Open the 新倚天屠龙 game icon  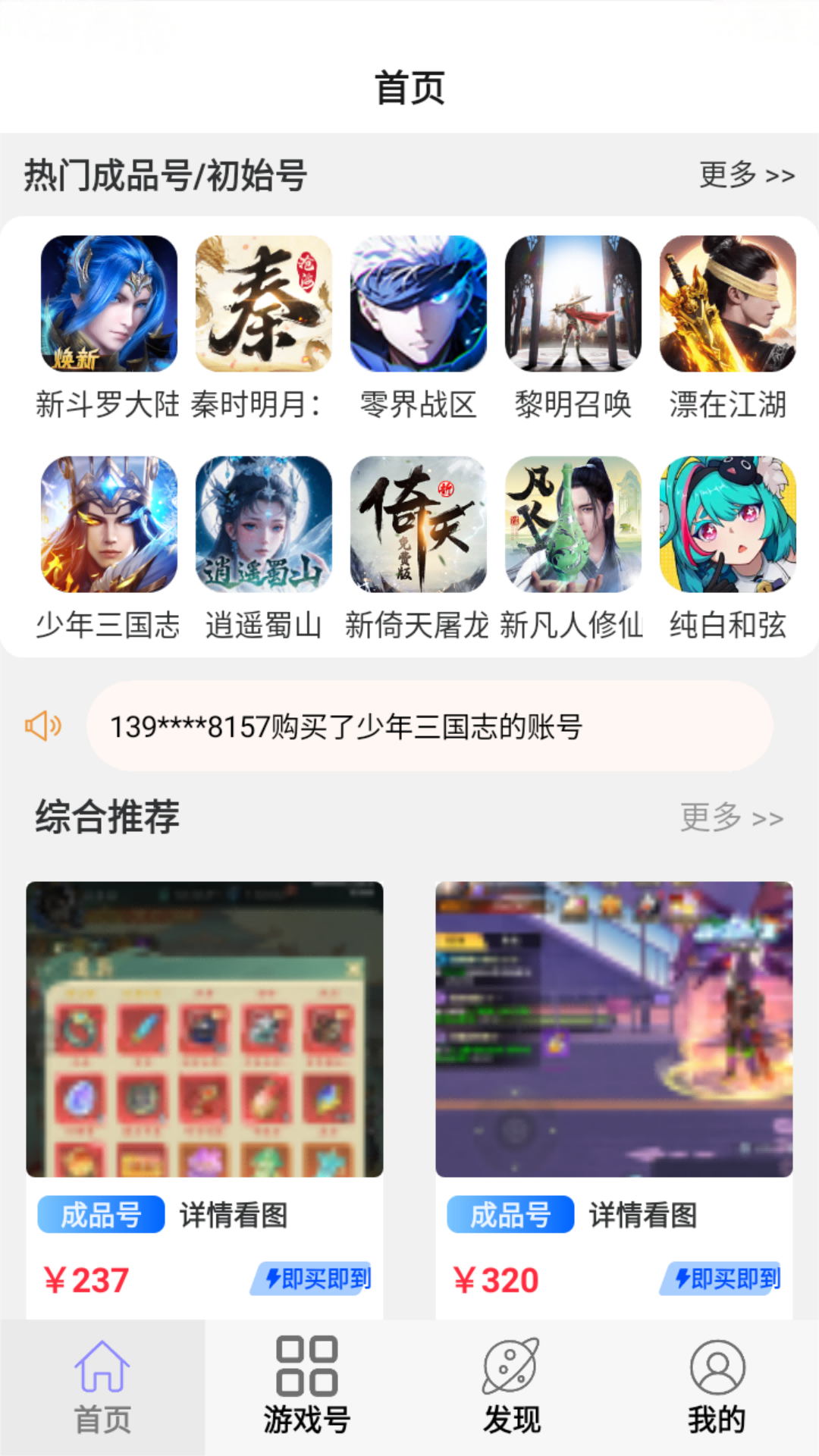tap(418, 525)
